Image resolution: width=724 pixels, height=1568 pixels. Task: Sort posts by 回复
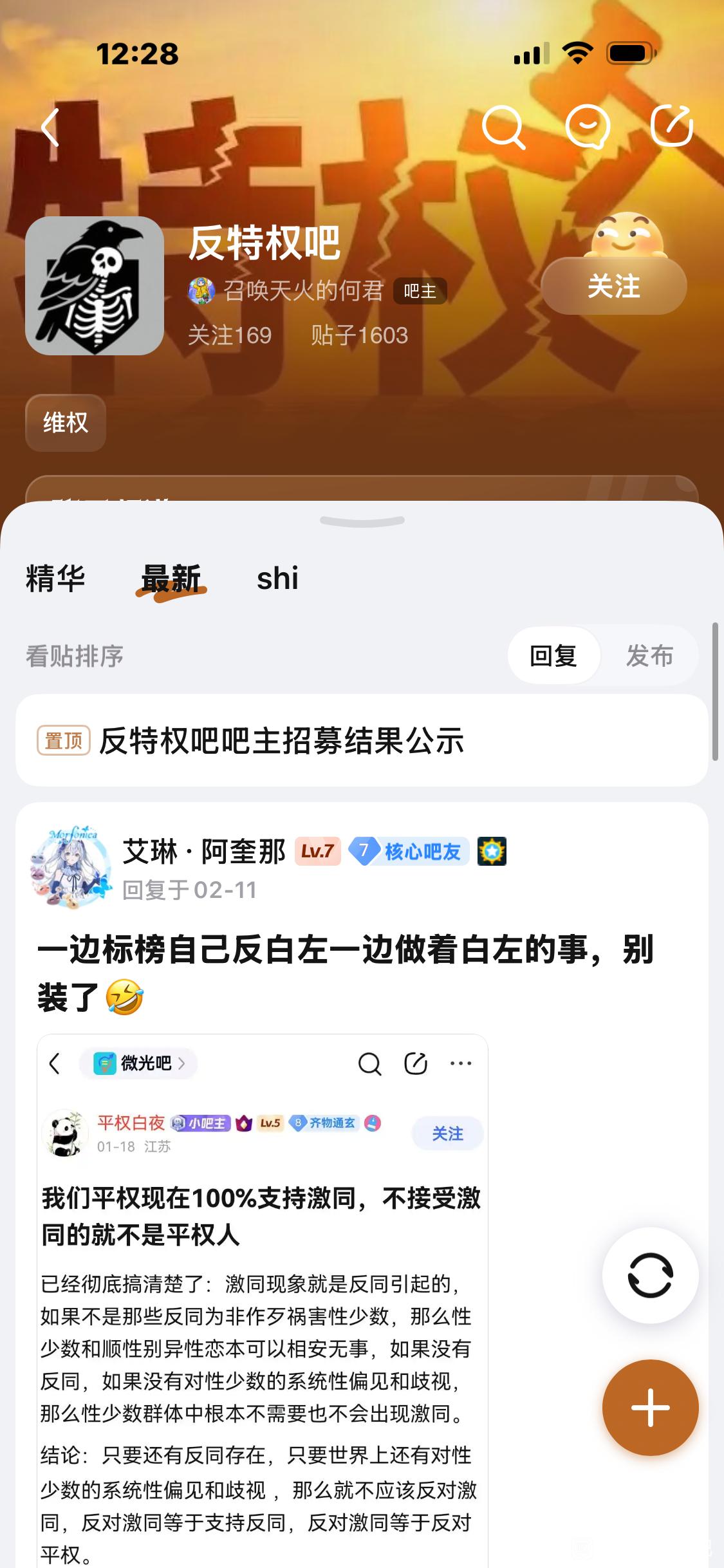click(x=553, y=656)
